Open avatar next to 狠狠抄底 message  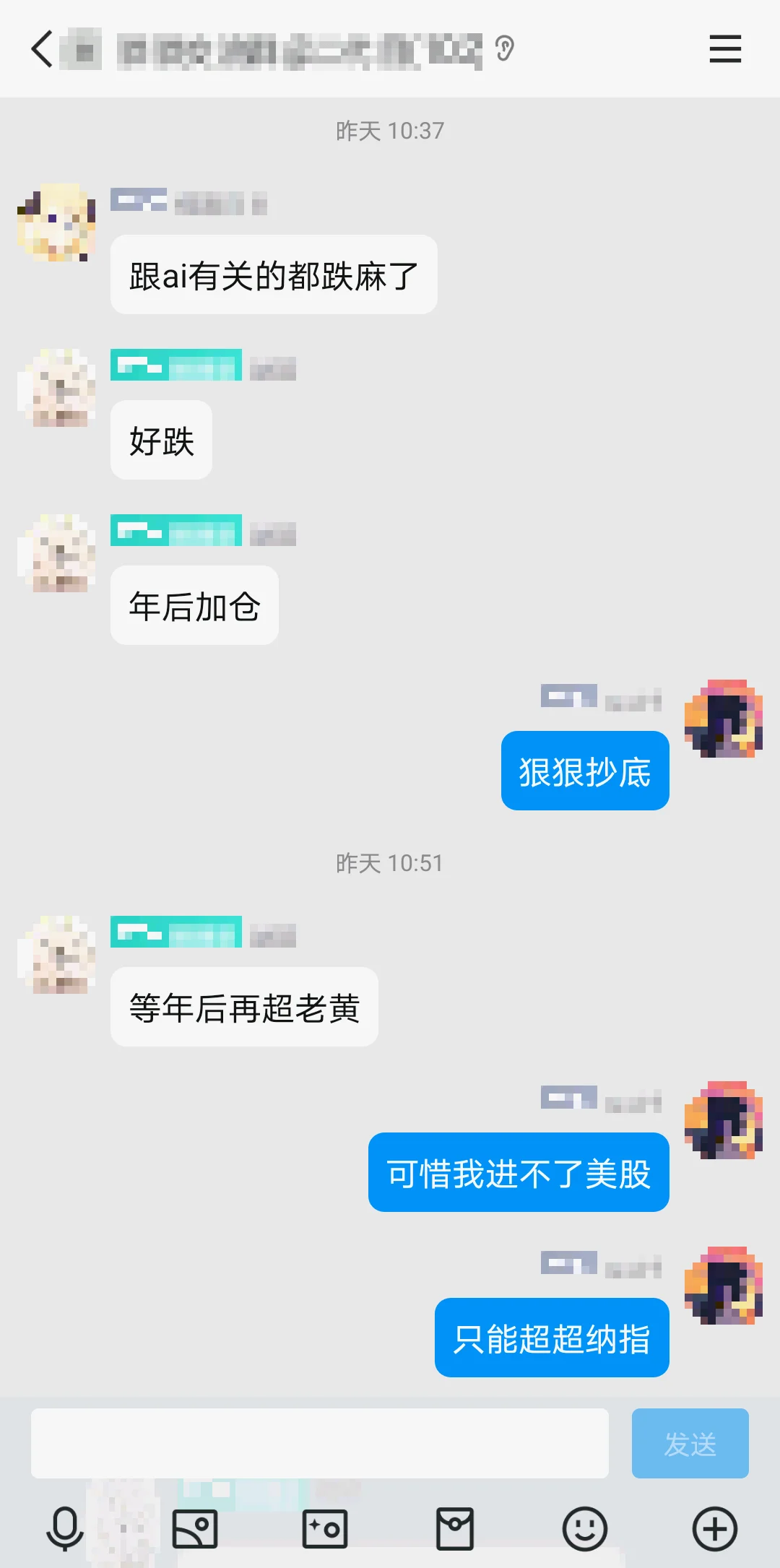pyautogui.click(x=723, y=719)
